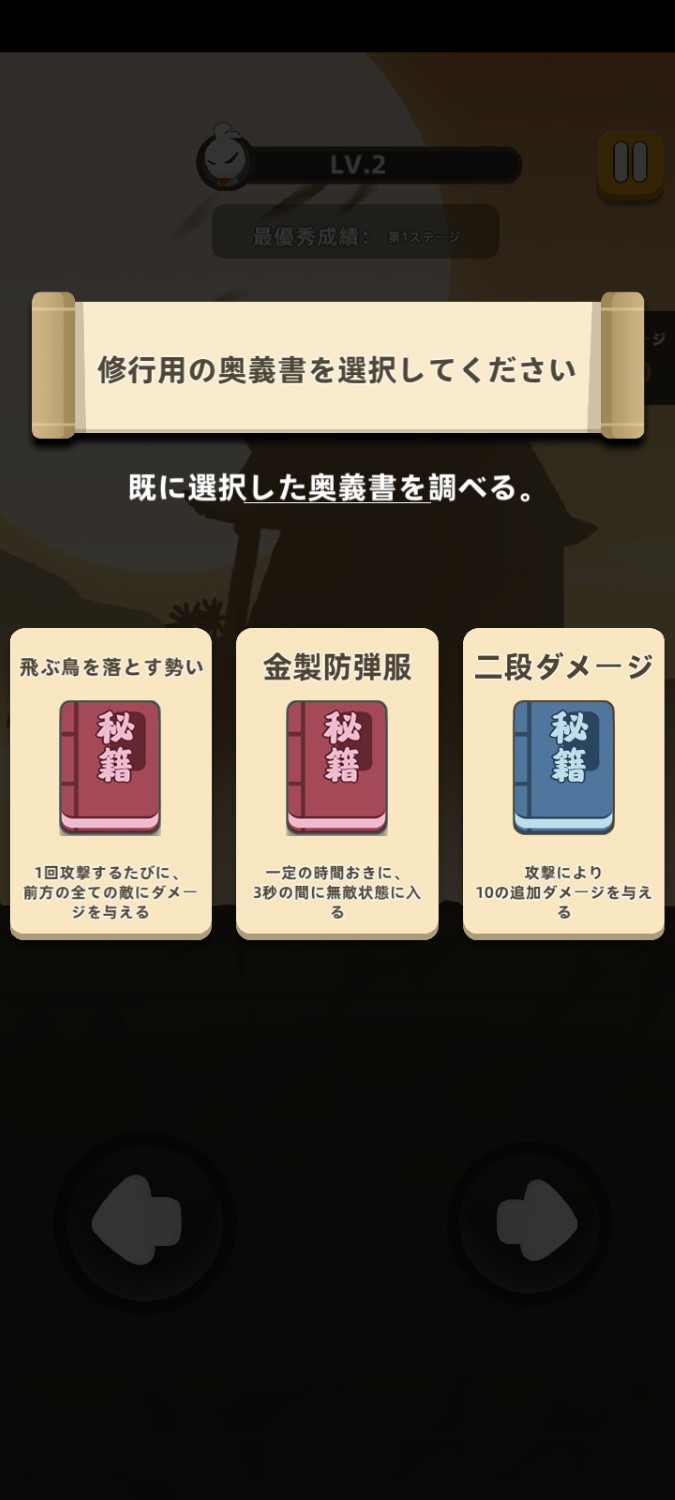Select the 飛ぶ鳥を落とす勢い skill book card

111,782
